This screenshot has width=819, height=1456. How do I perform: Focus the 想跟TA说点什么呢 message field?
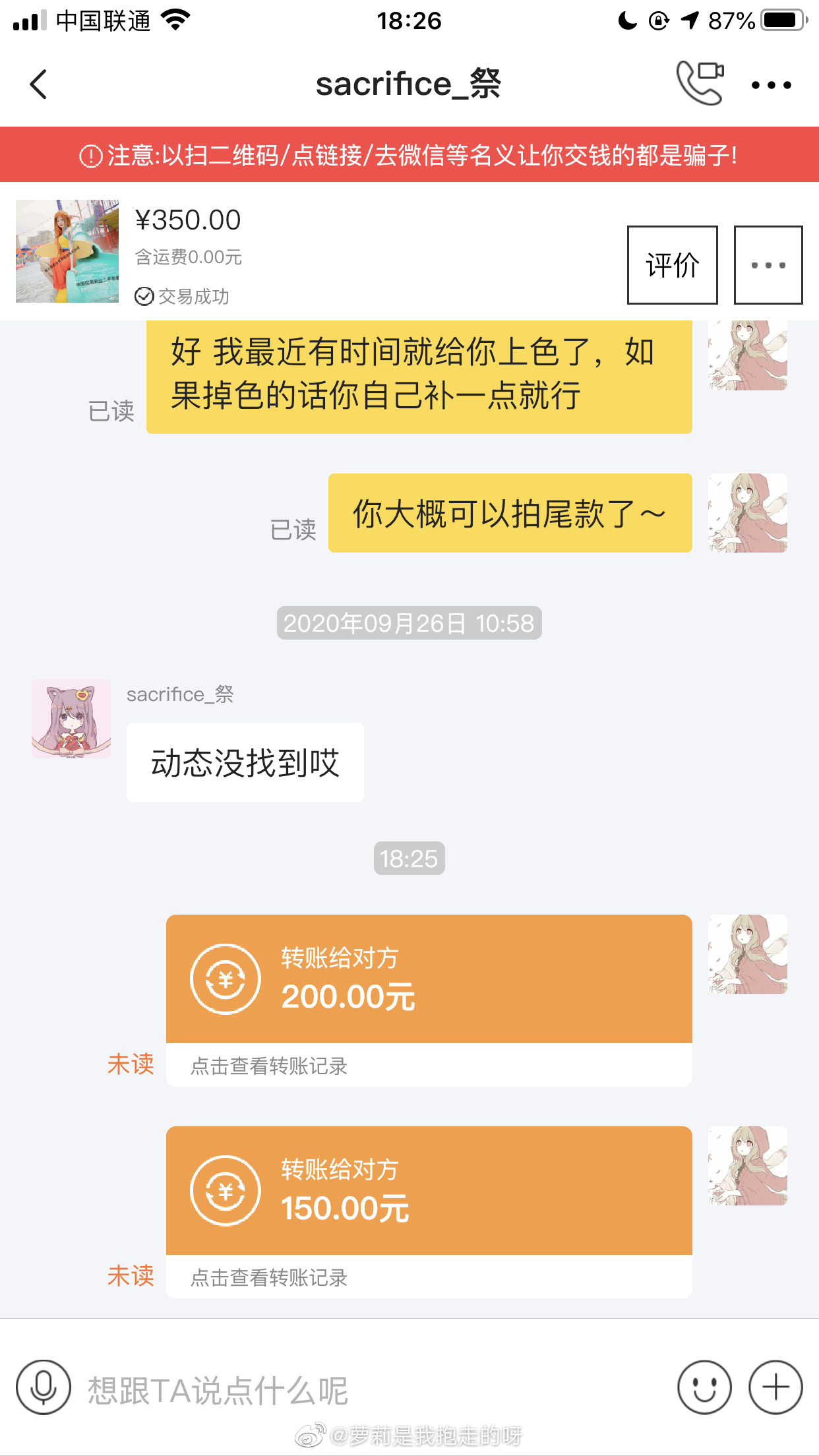tap(369, 1390)
